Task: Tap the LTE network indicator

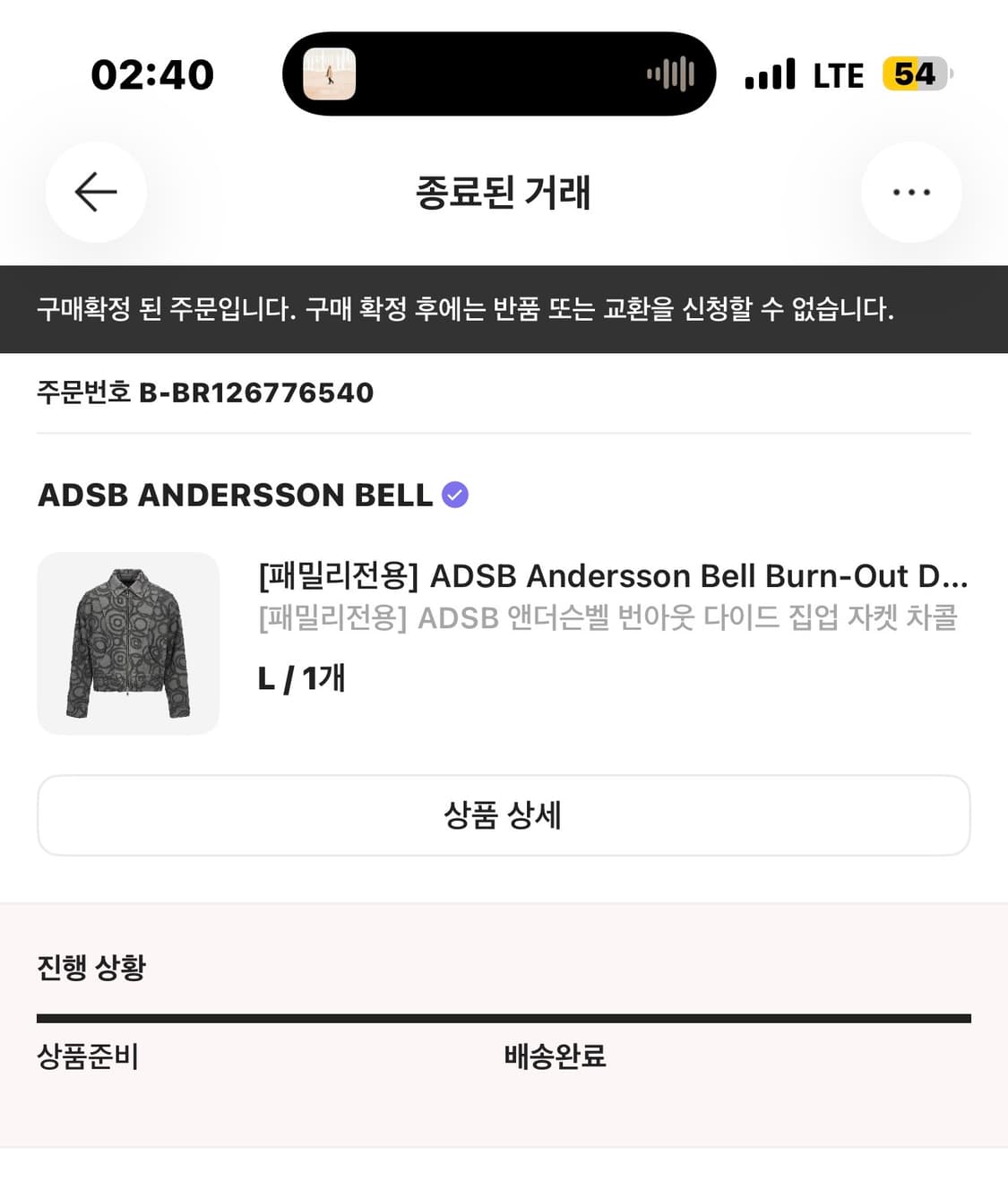Action: (x=838, y=74)
